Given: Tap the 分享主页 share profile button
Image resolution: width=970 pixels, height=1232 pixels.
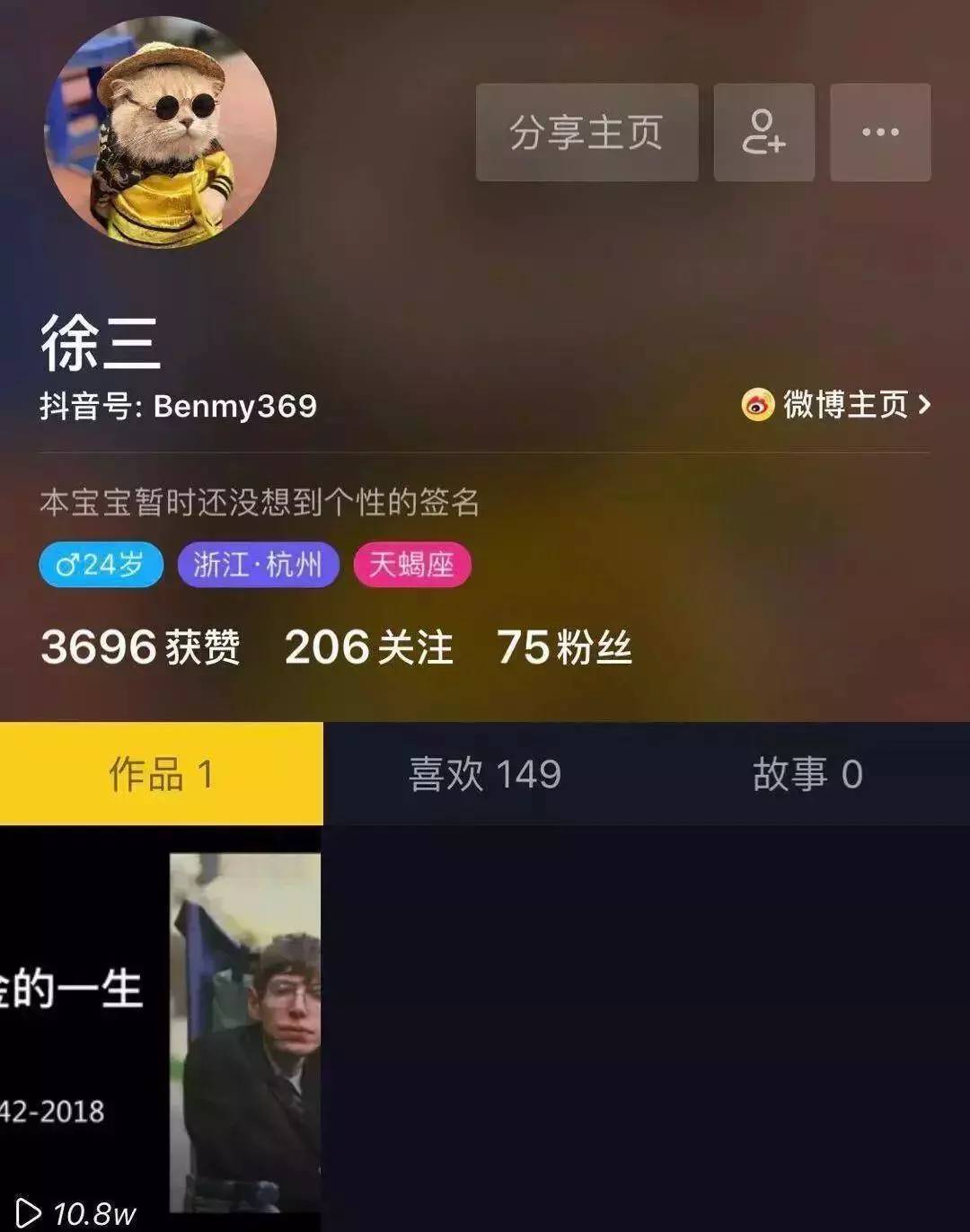Looking at the screenshot, I should [x=586, y=132].
